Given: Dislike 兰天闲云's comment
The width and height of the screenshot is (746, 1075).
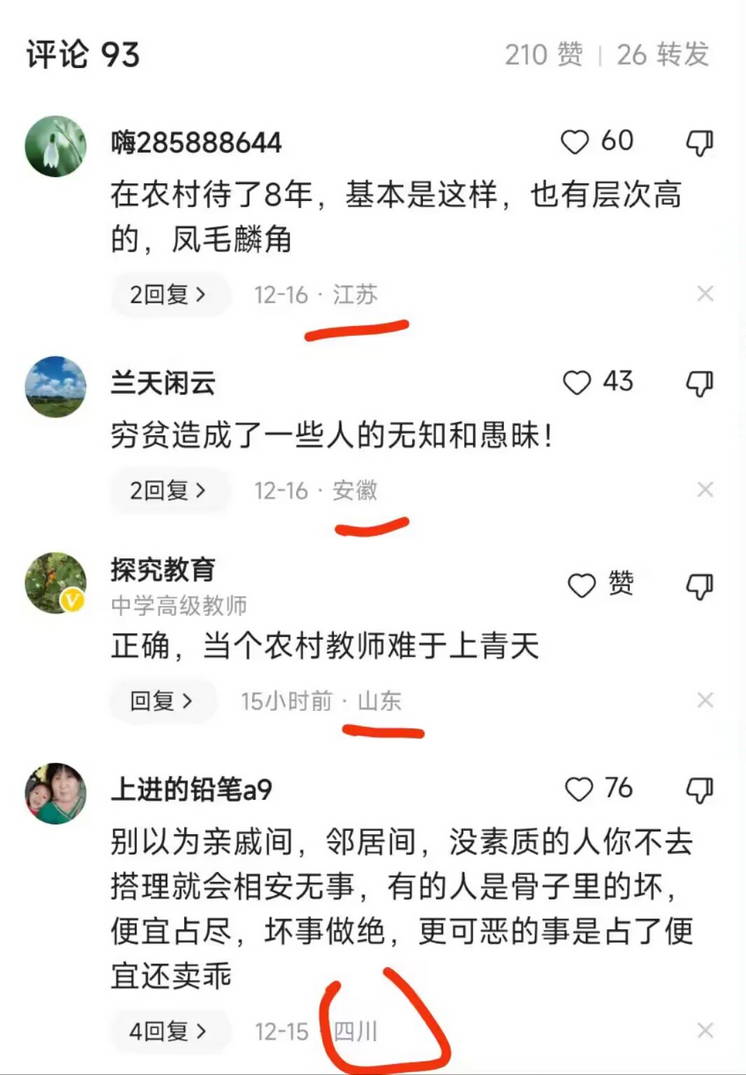Looking at the screenshot, I should pos(700,384).
